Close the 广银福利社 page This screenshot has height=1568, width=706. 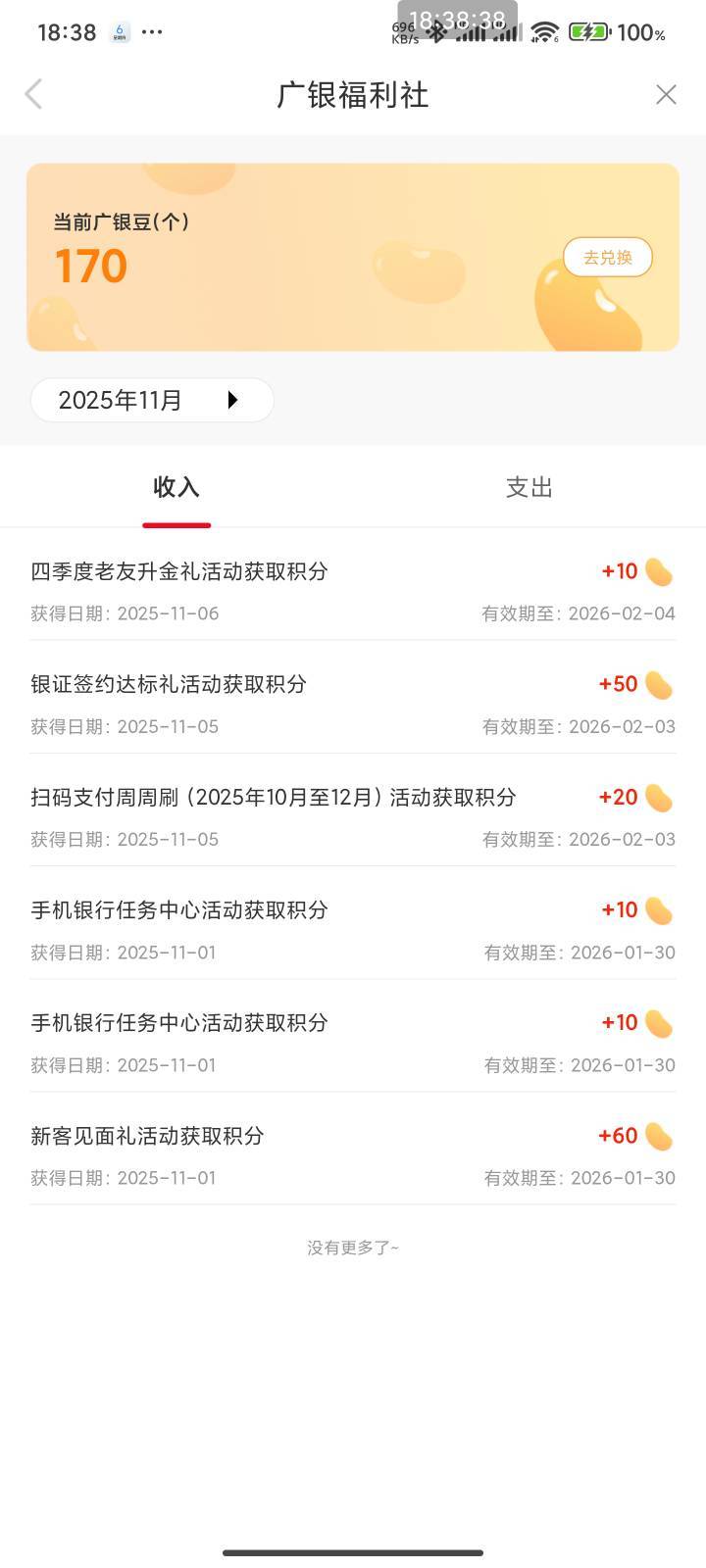pos(666,95)
